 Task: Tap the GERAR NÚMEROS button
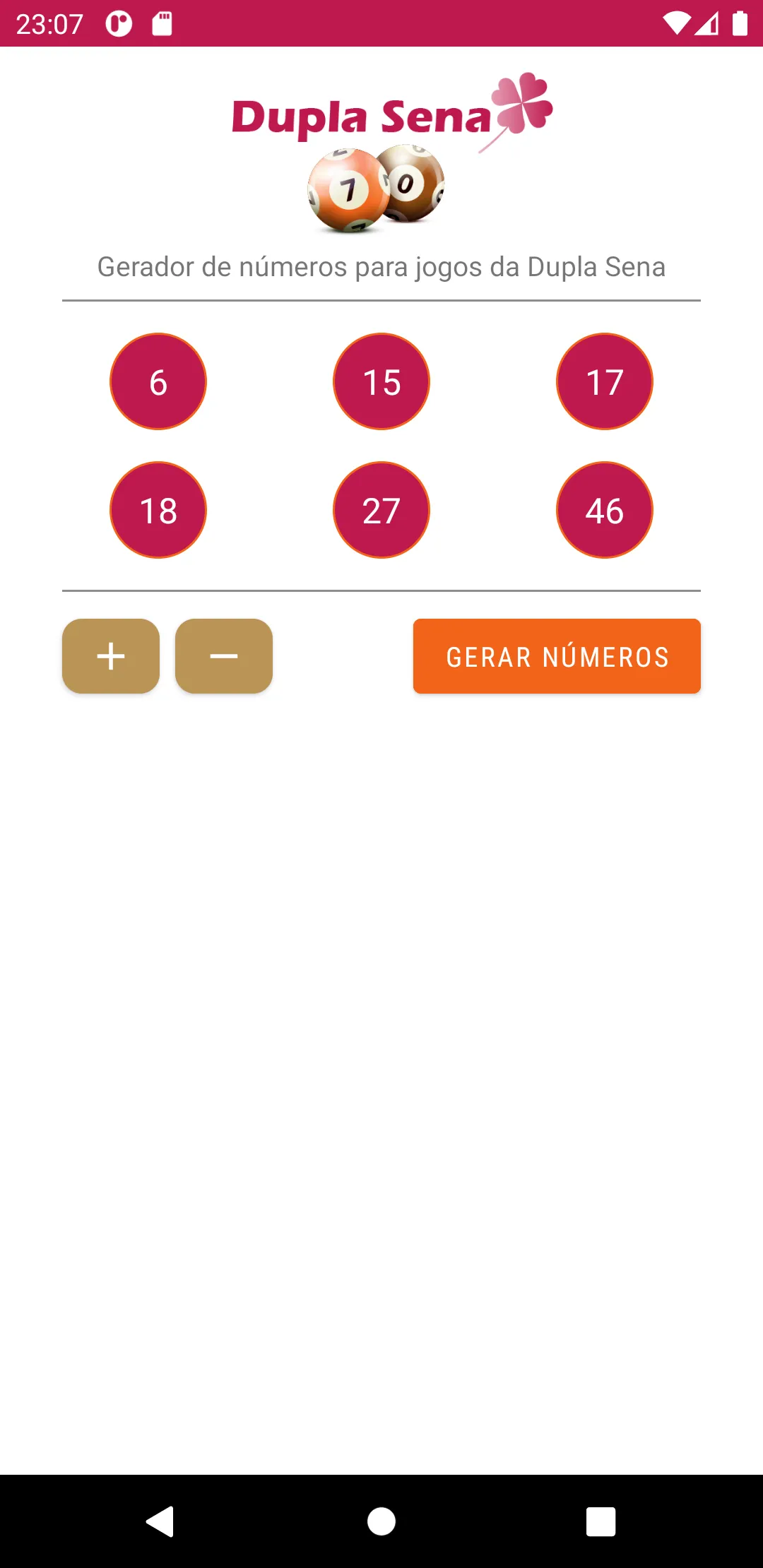click(x=557, y=656)
